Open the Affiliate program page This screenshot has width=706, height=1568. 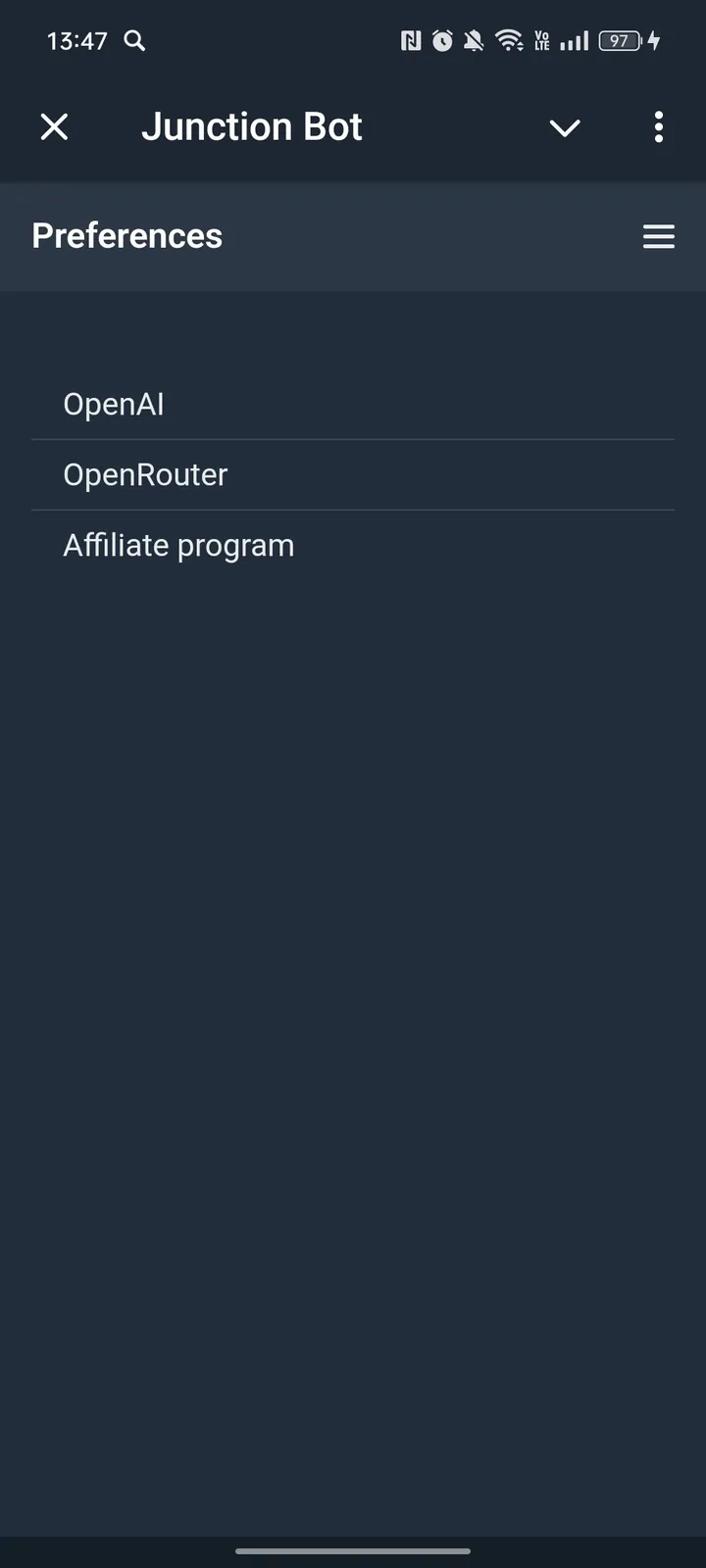[178, 545]
